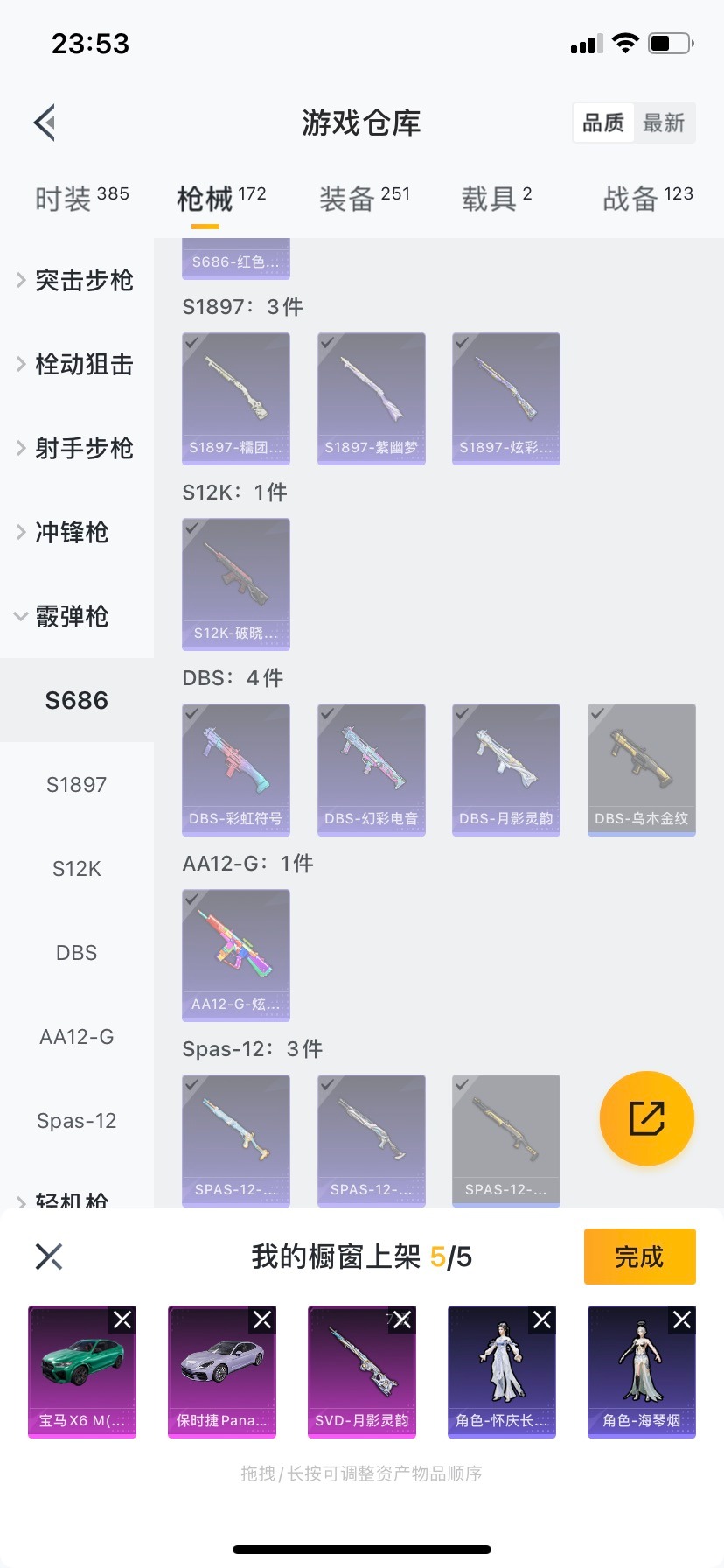Tap the back arrow to leave 游戏仓库

point(44,122)
